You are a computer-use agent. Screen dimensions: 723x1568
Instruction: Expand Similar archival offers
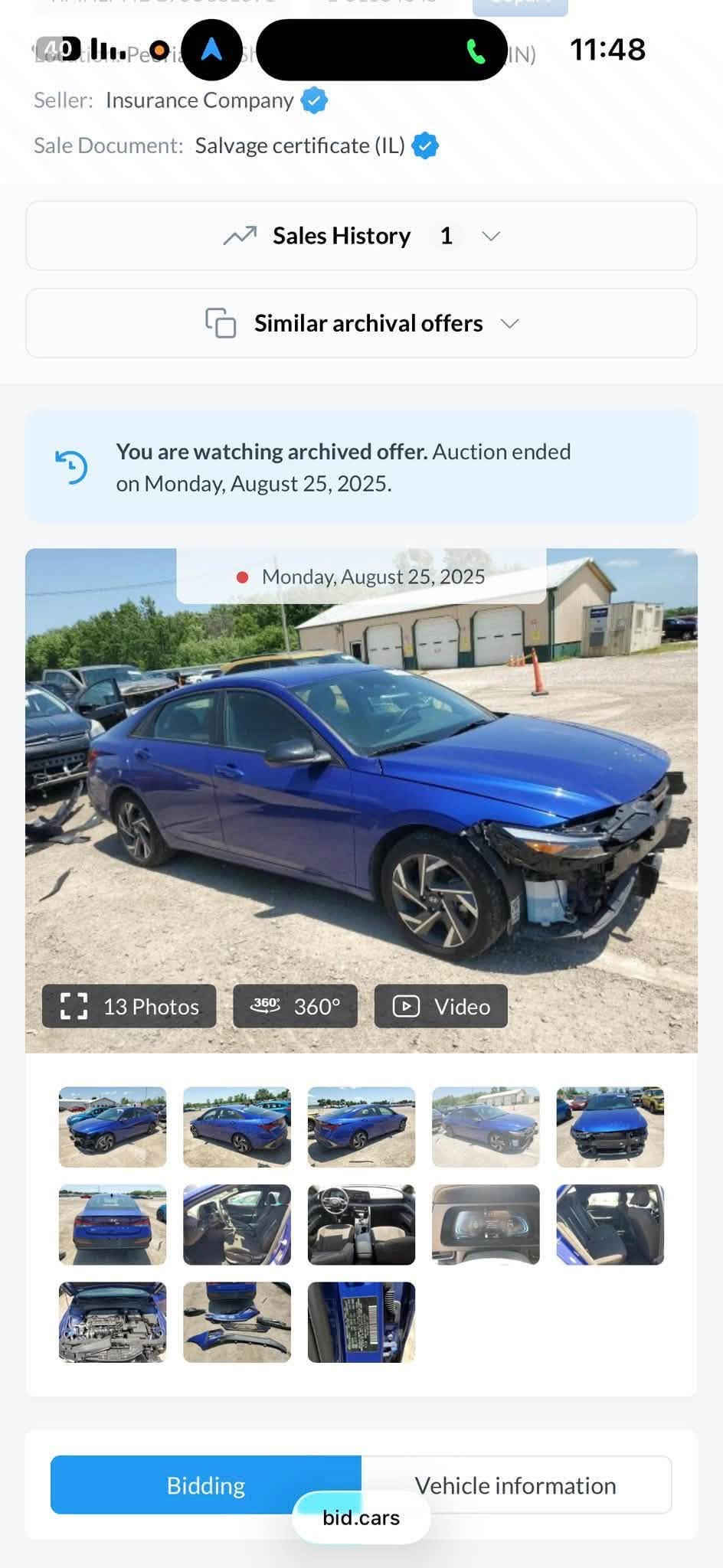tap(361, 323)
